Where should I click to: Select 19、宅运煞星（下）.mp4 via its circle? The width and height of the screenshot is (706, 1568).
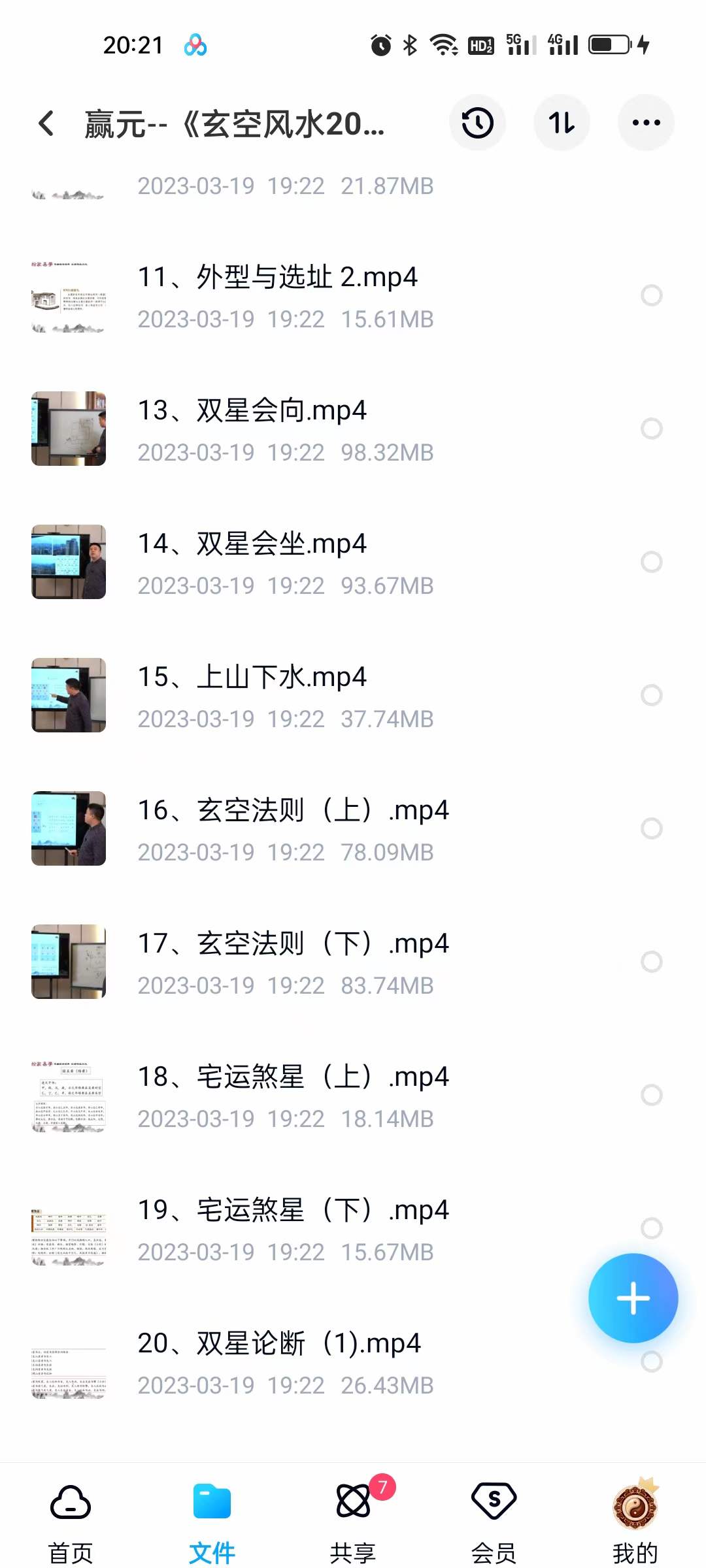(652, 1228)
